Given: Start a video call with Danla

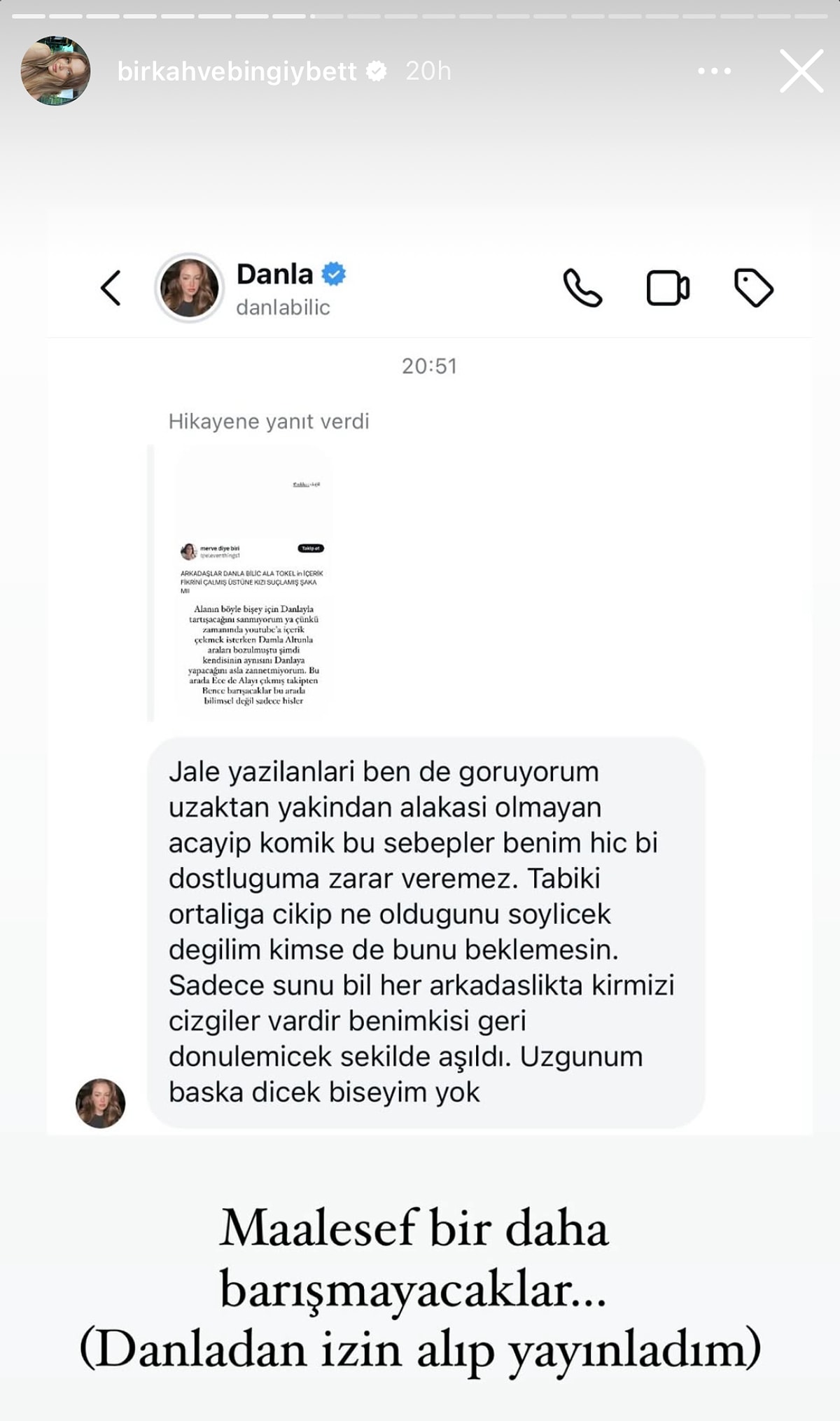Looking at the screenshot, I should click(x=668, y=286).
